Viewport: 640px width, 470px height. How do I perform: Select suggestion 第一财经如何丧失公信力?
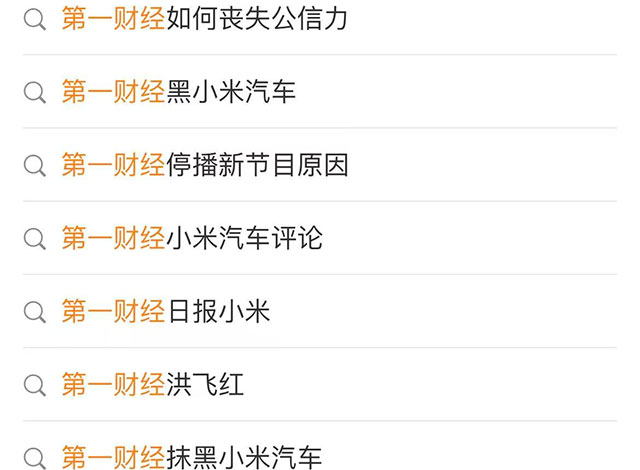coord(205,18)
